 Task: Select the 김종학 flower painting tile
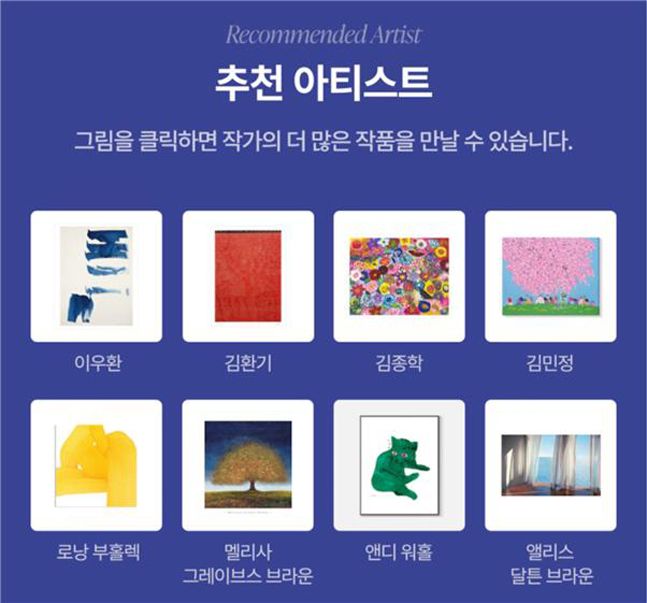point(398,276)
